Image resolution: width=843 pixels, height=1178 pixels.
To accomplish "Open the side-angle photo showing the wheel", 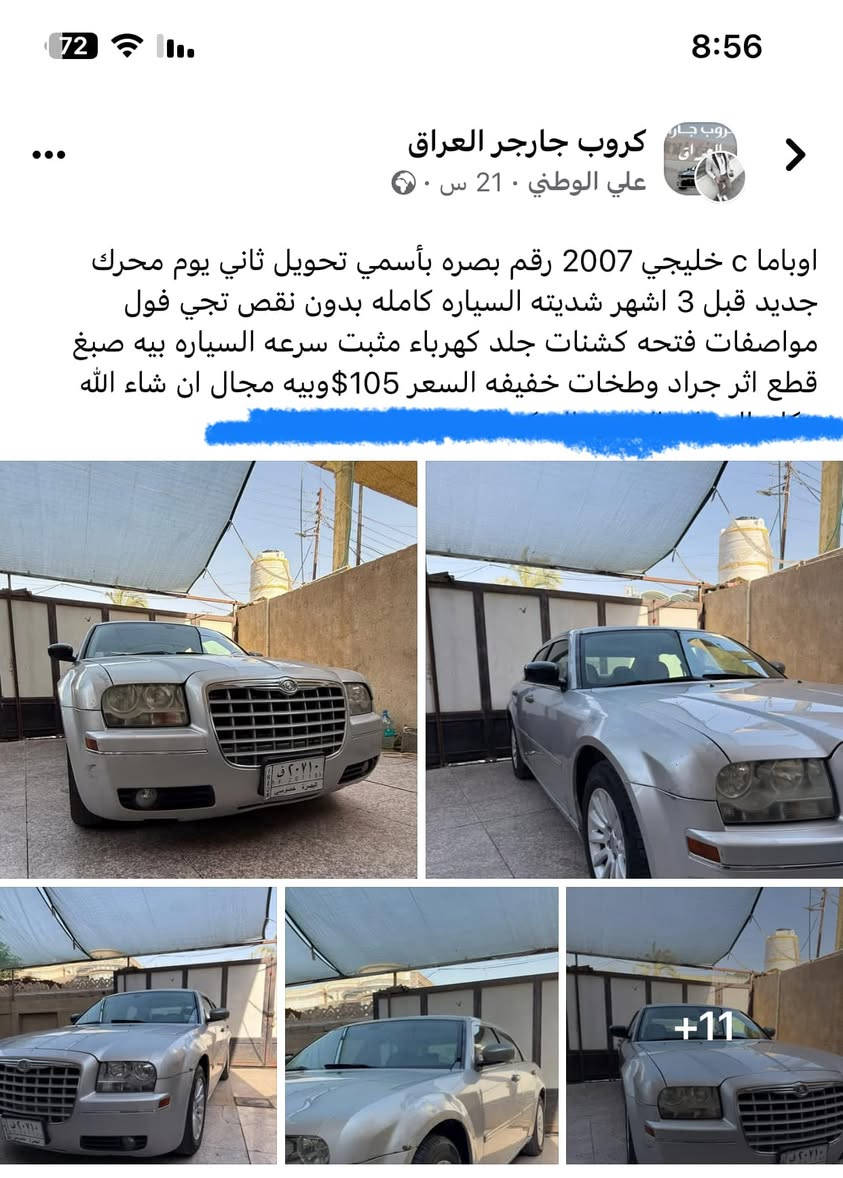I will point(634,669).
